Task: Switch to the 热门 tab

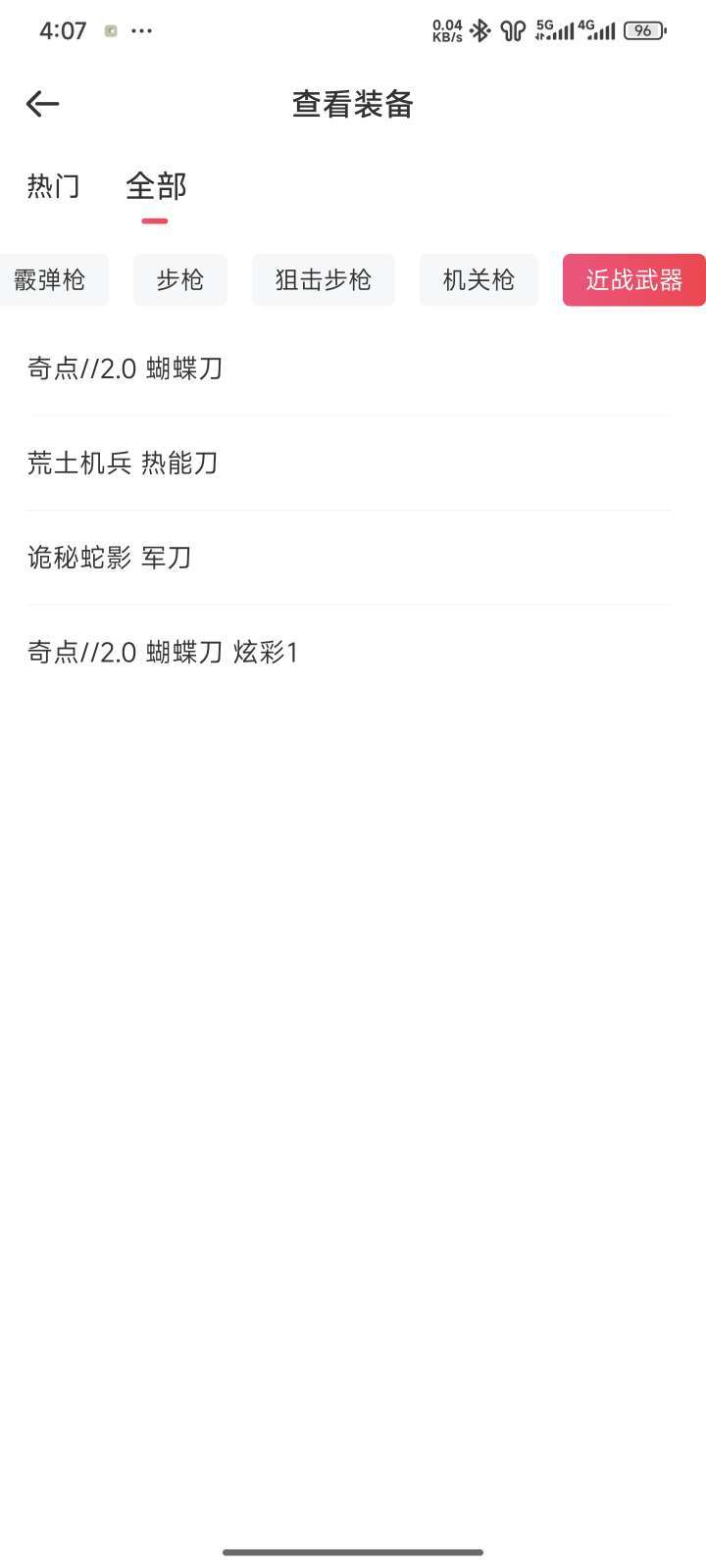Action: 54,186
